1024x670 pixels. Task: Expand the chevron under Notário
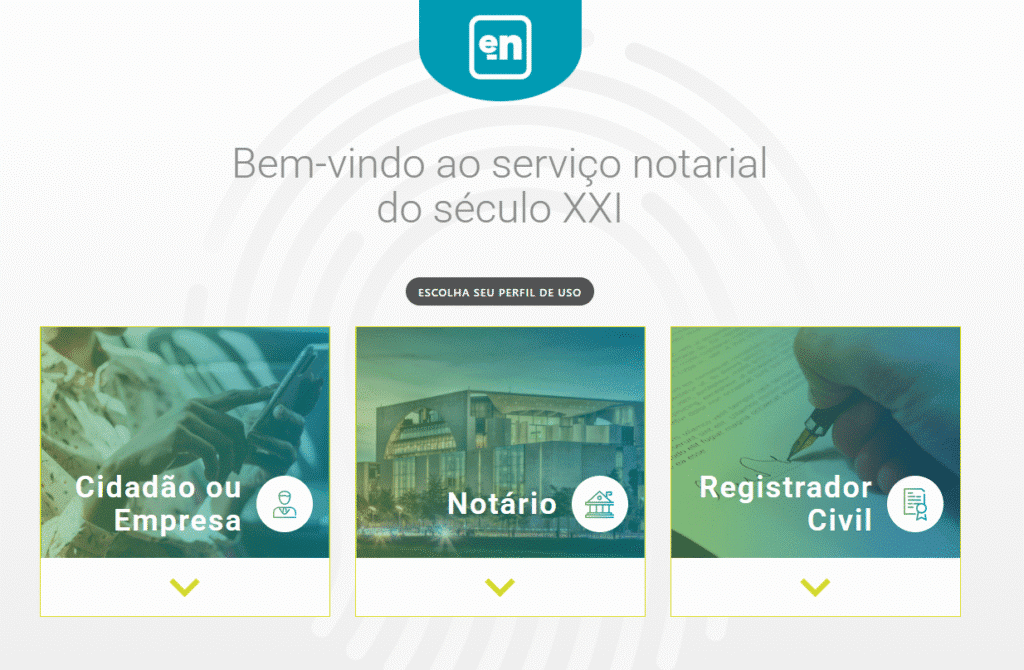pos(499,587)
